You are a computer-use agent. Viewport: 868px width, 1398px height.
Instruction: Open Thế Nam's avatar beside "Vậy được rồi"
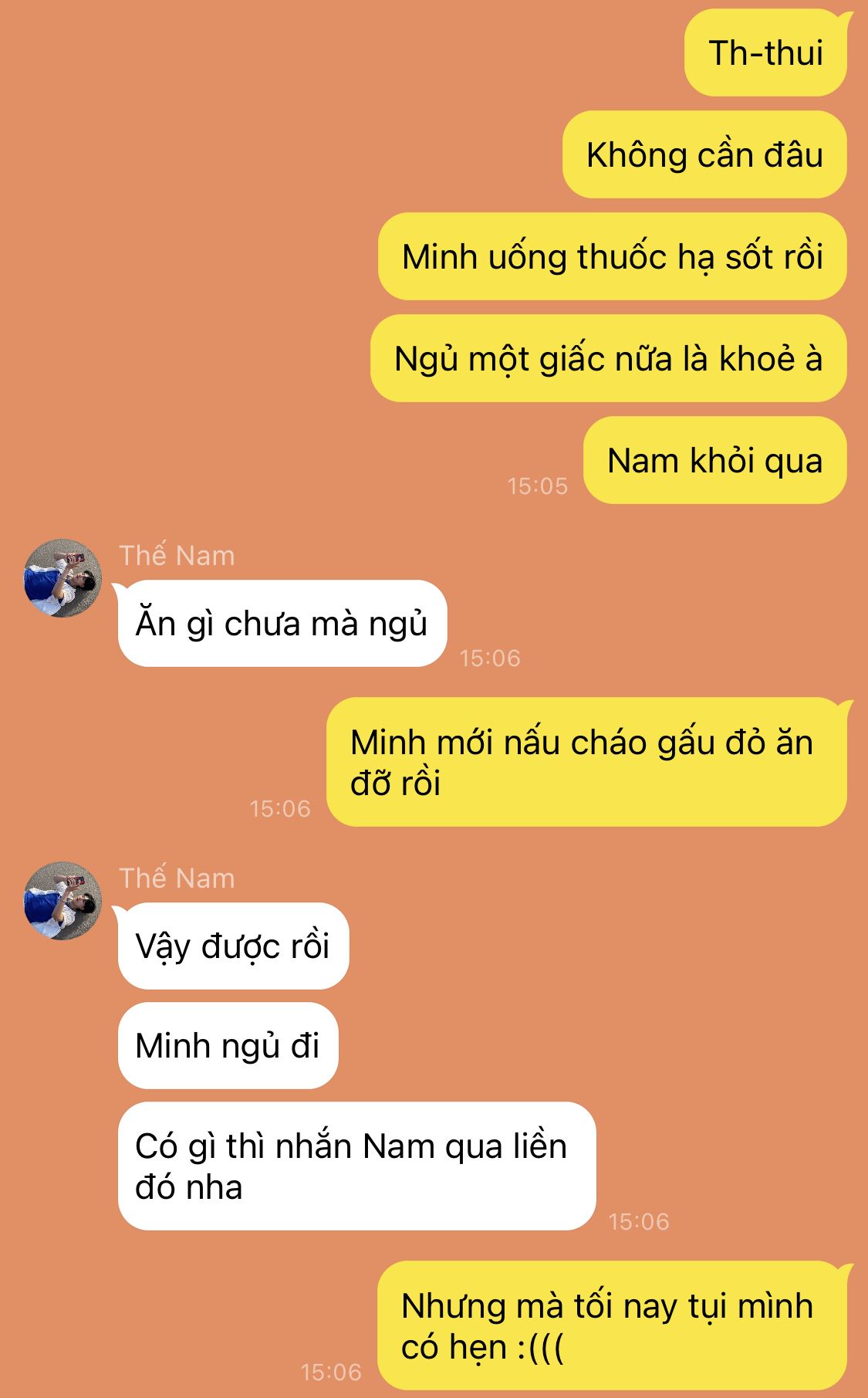tap(62, 901)
